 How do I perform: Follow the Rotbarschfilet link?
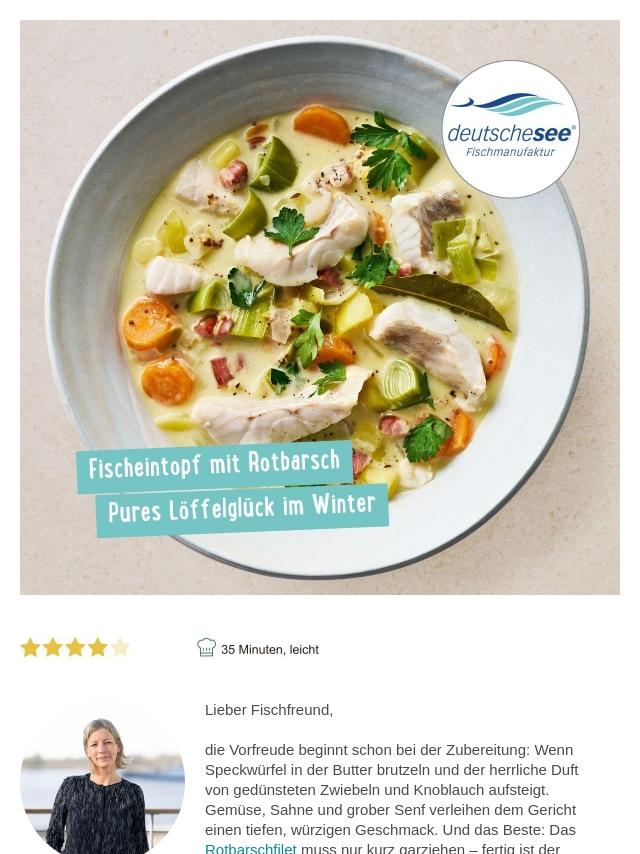click(x=251, y=848)
